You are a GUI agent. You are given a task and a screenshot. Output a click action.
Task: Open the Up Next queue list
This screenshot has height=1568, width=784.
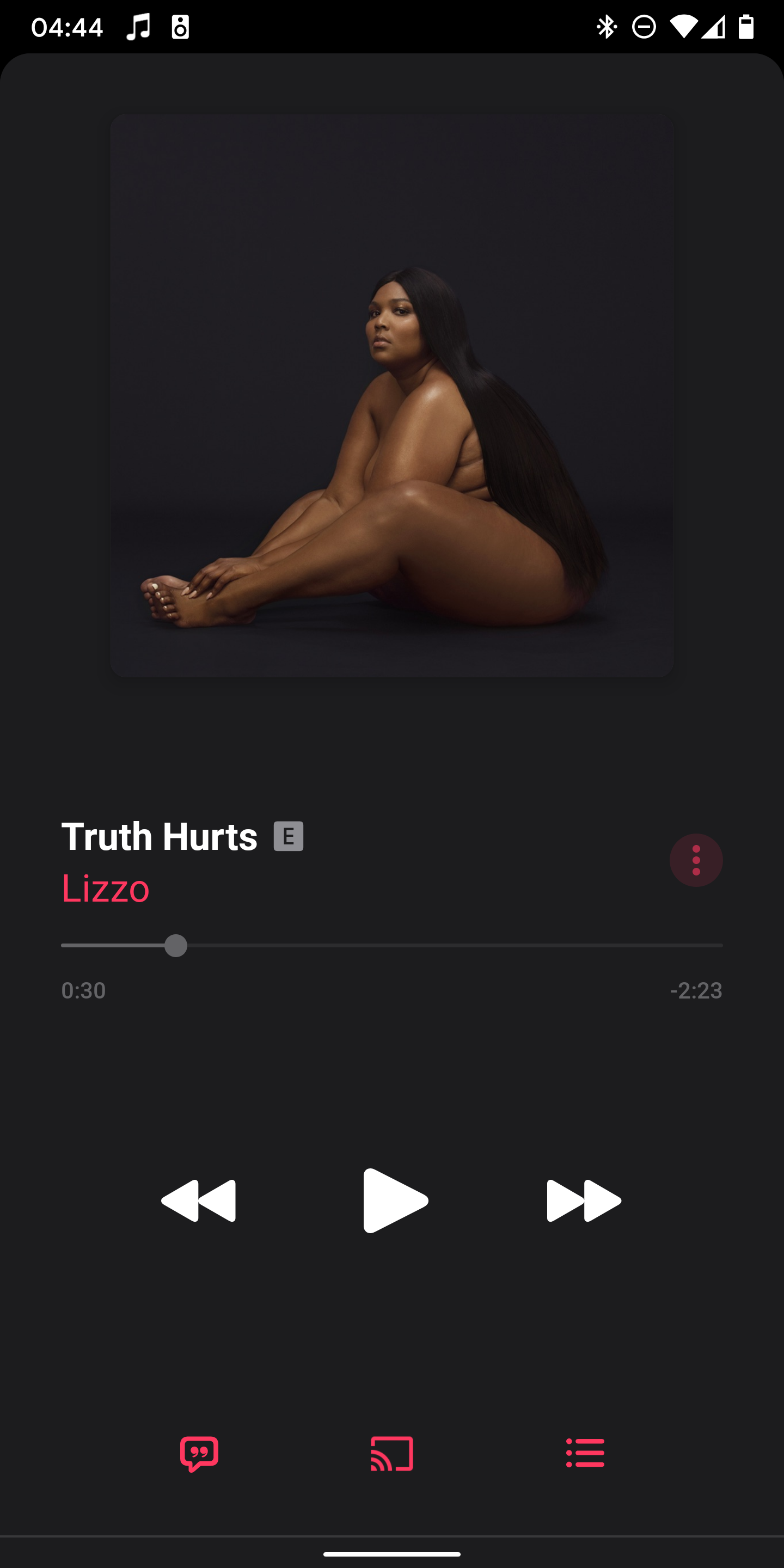(x=585, y=1453)
